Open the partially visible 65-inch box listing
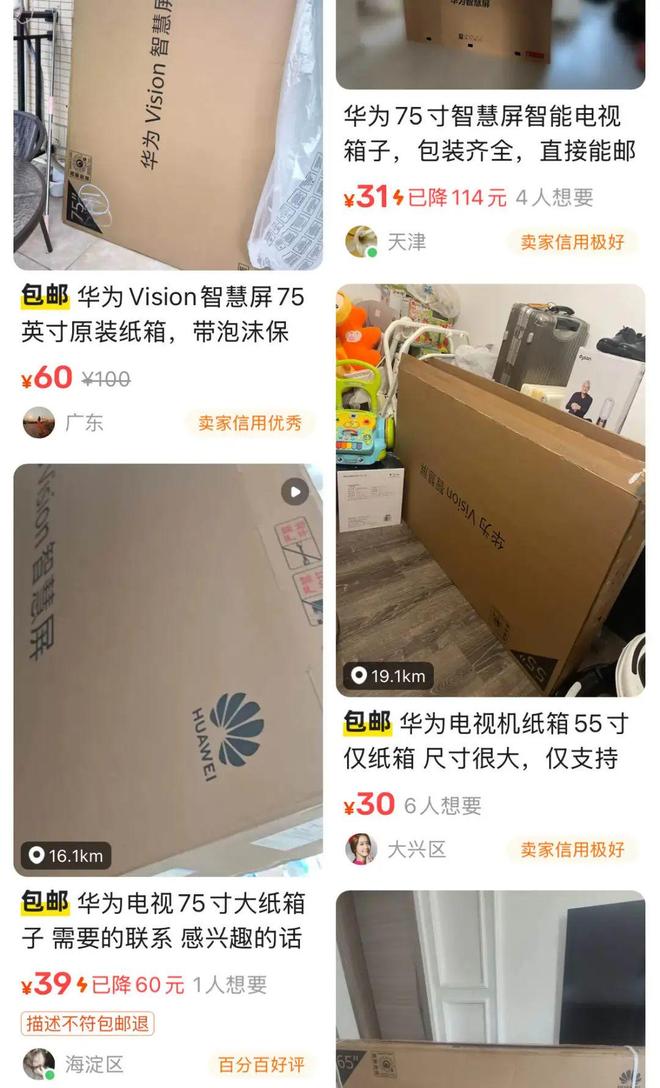660x1088 pixels. coord(490,990)
